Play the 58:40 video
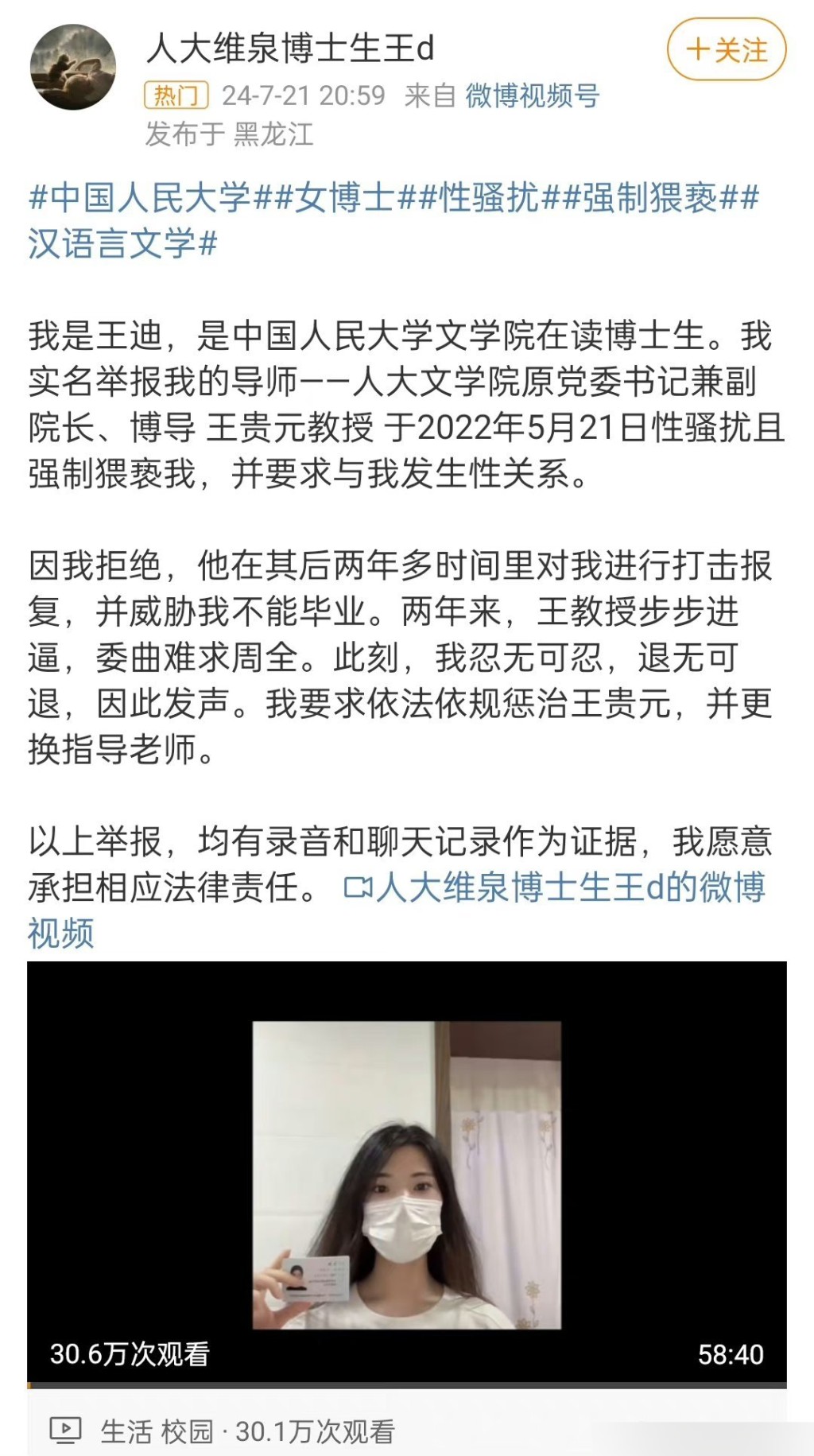This screenshot has height=1456, width=814. (407, 1174)
